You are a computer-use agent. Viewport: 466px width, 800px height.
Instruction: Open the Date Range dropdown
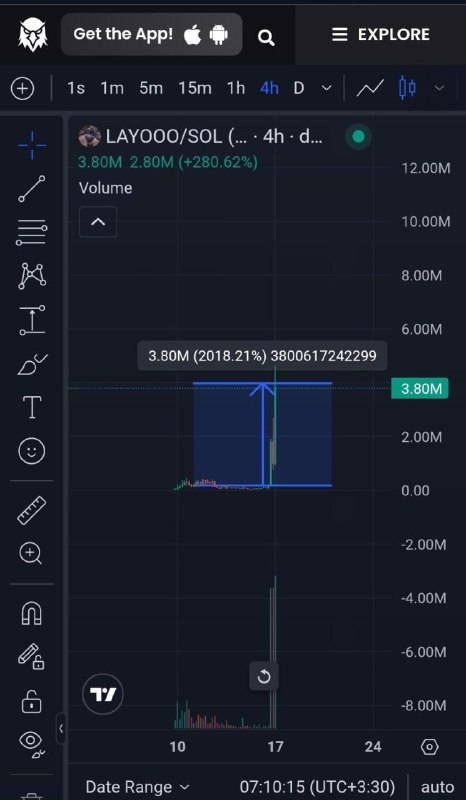click(137, 787)
